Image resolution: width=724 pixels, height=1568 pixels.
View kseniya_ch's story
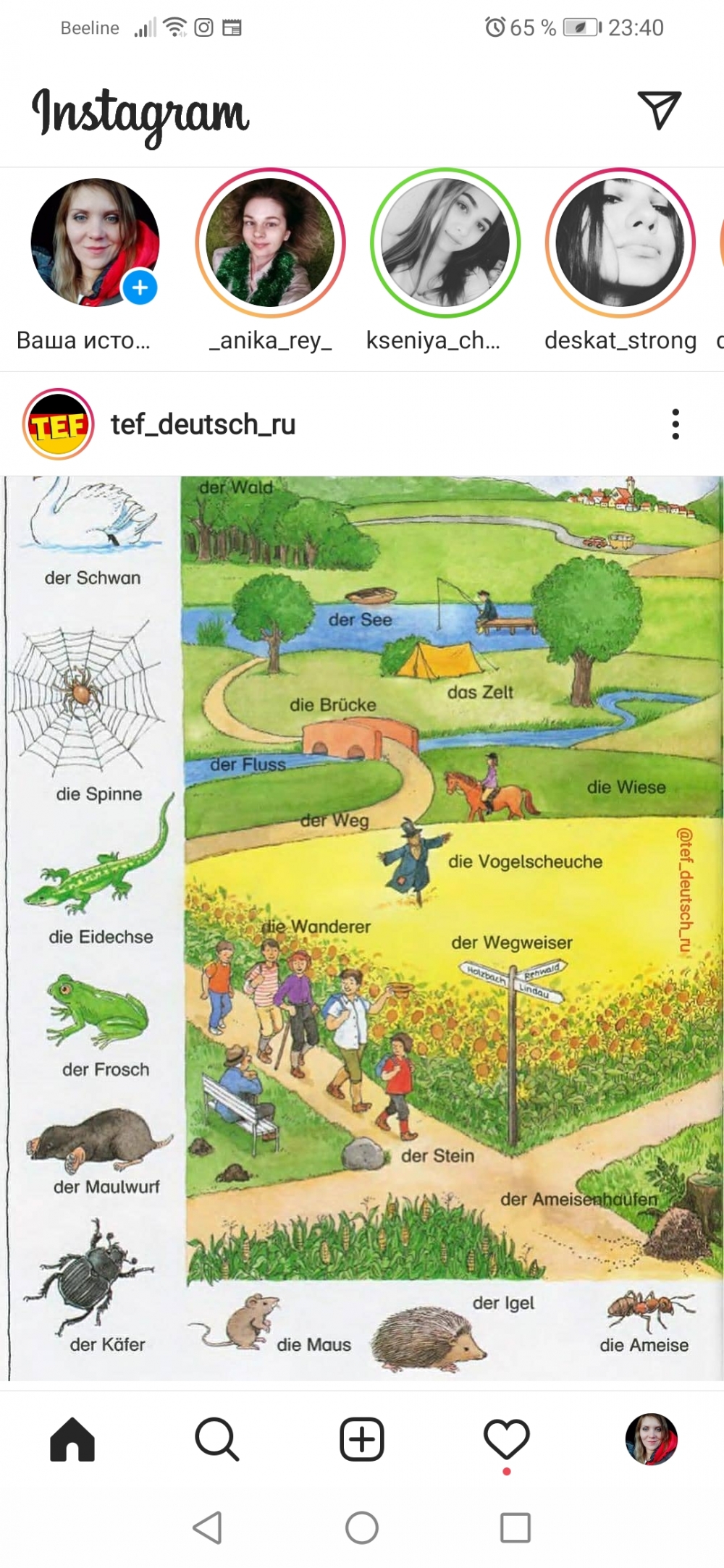click(445, 244)
